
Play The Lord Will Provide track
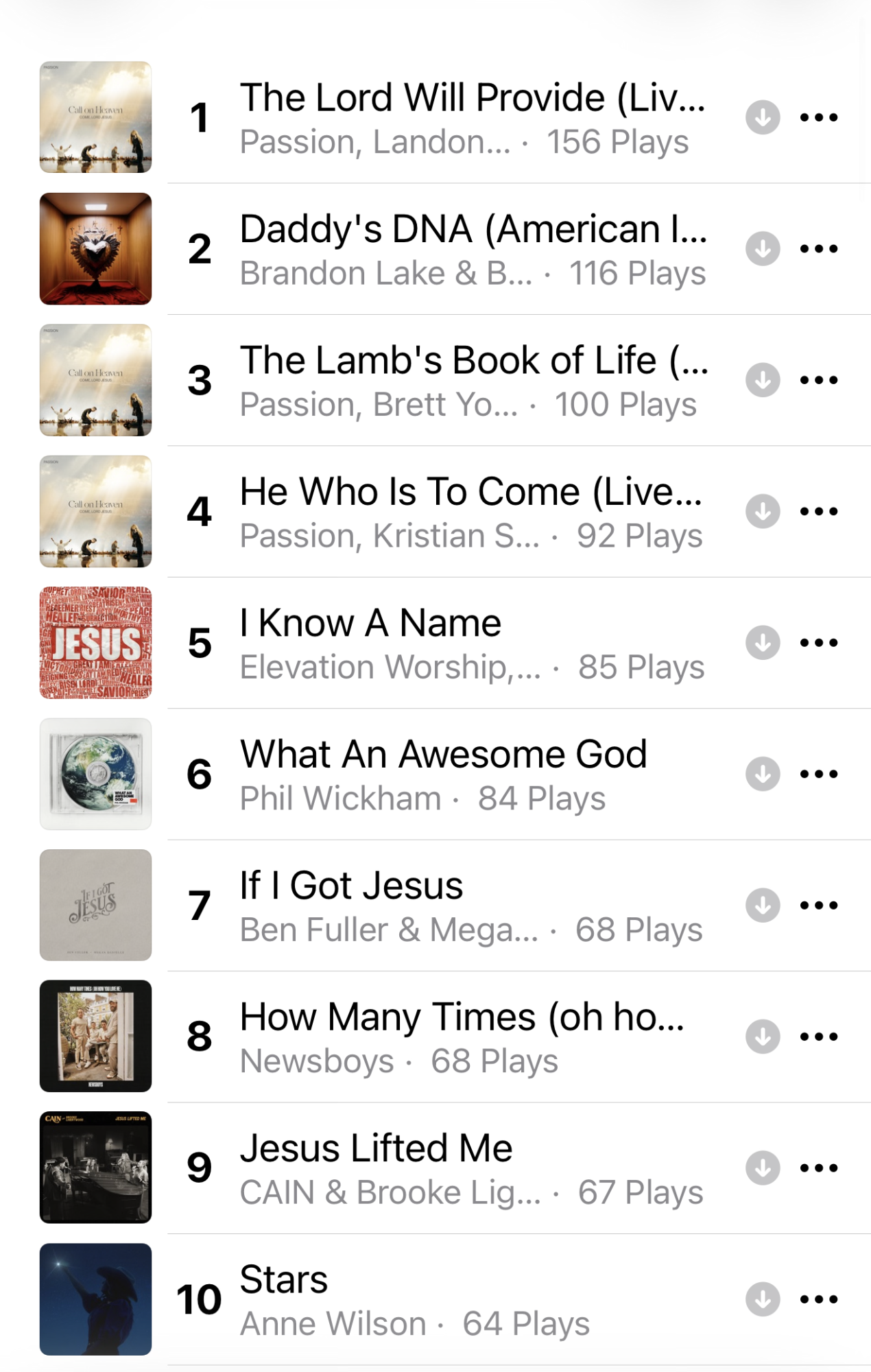472,97
